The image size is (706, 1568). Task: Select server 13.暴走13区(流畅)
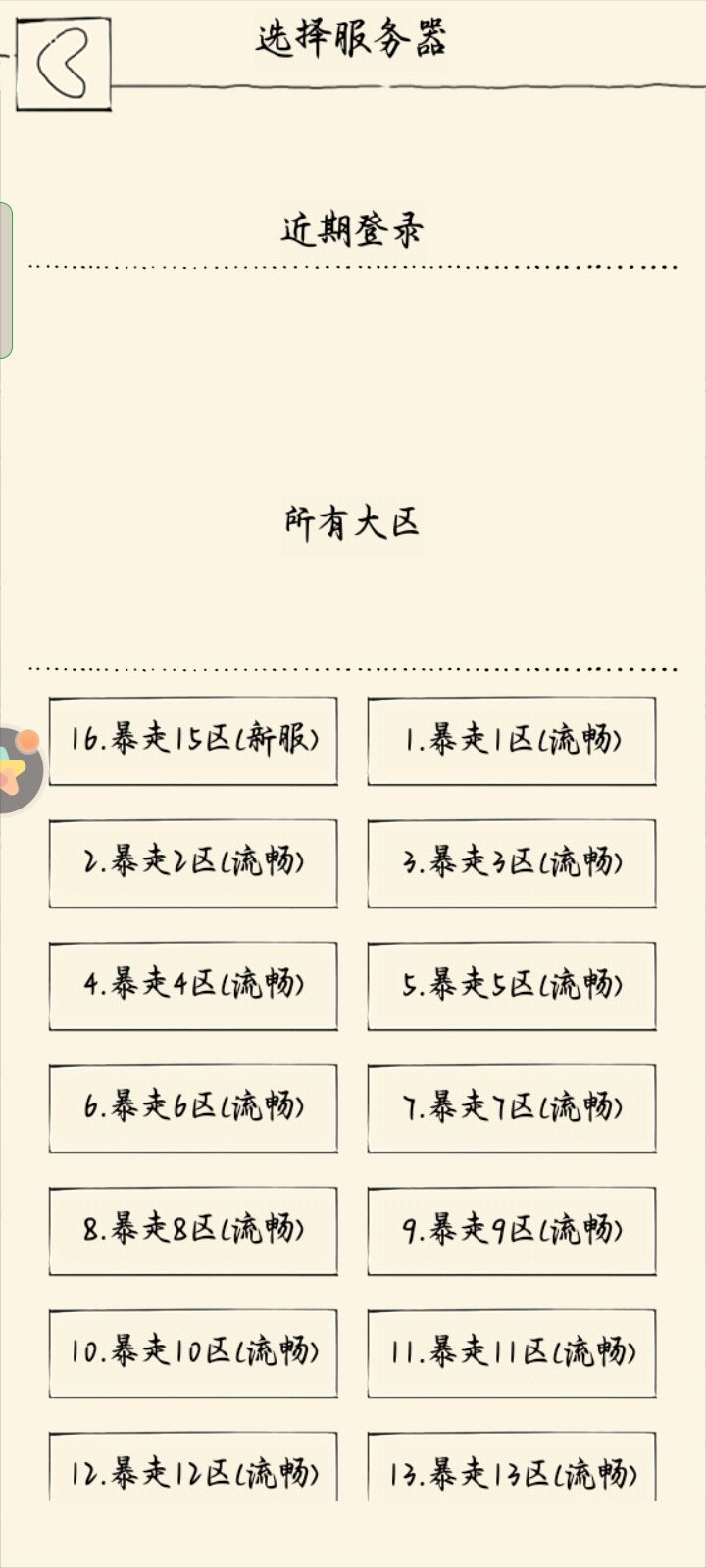pos(510,1470)
